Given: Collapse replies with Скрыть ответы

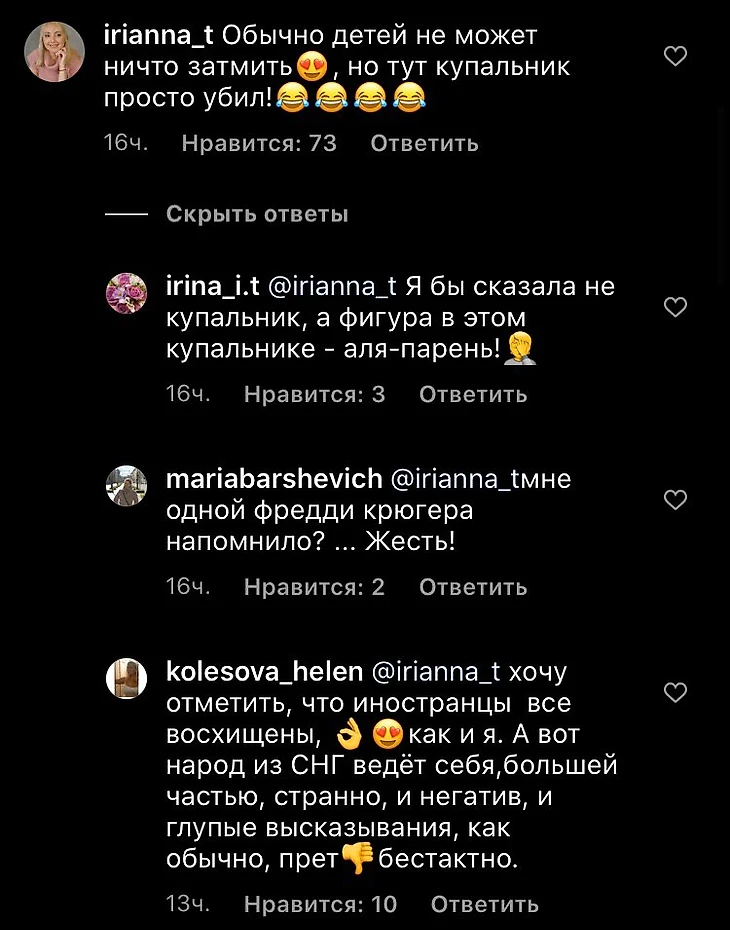Looking at the screenshot, I should pos(257,214).
